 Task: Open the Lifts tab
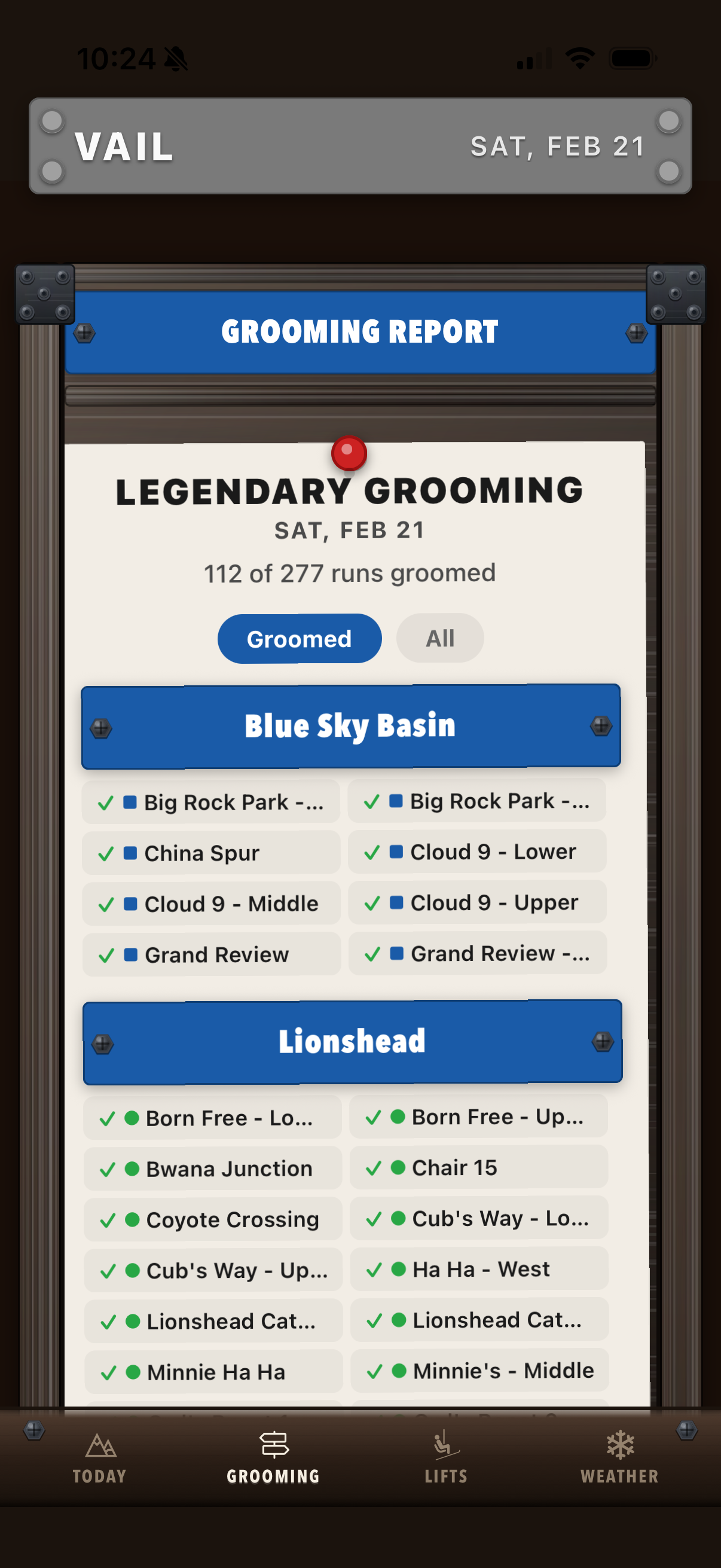pyautogui.click(x=446, y=1458)
